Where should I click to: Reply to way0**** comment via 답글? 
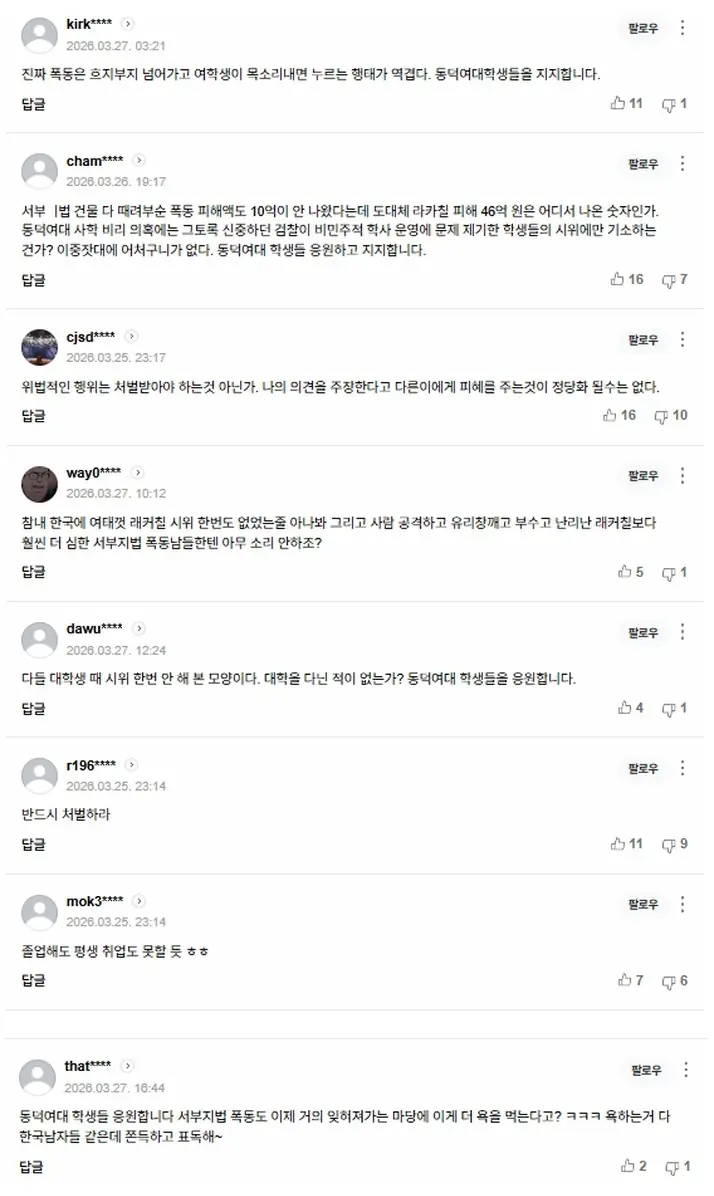34,571
